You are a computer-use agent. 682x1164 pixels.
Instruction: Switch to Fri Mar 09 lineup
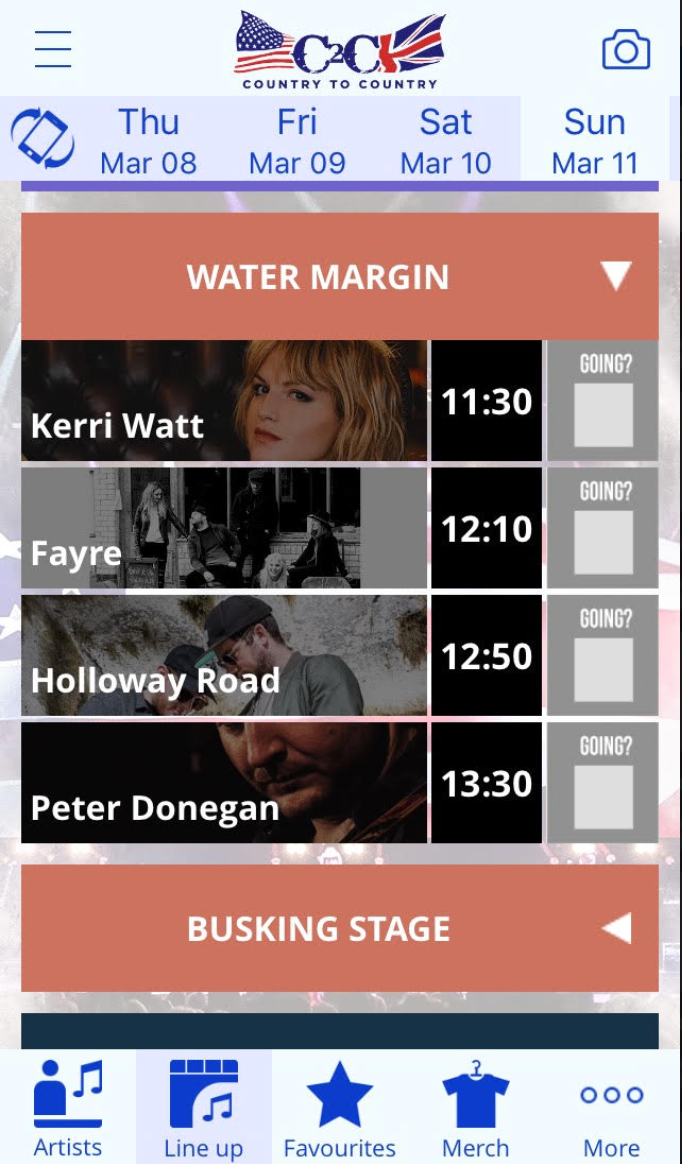(x=297, y=140)
